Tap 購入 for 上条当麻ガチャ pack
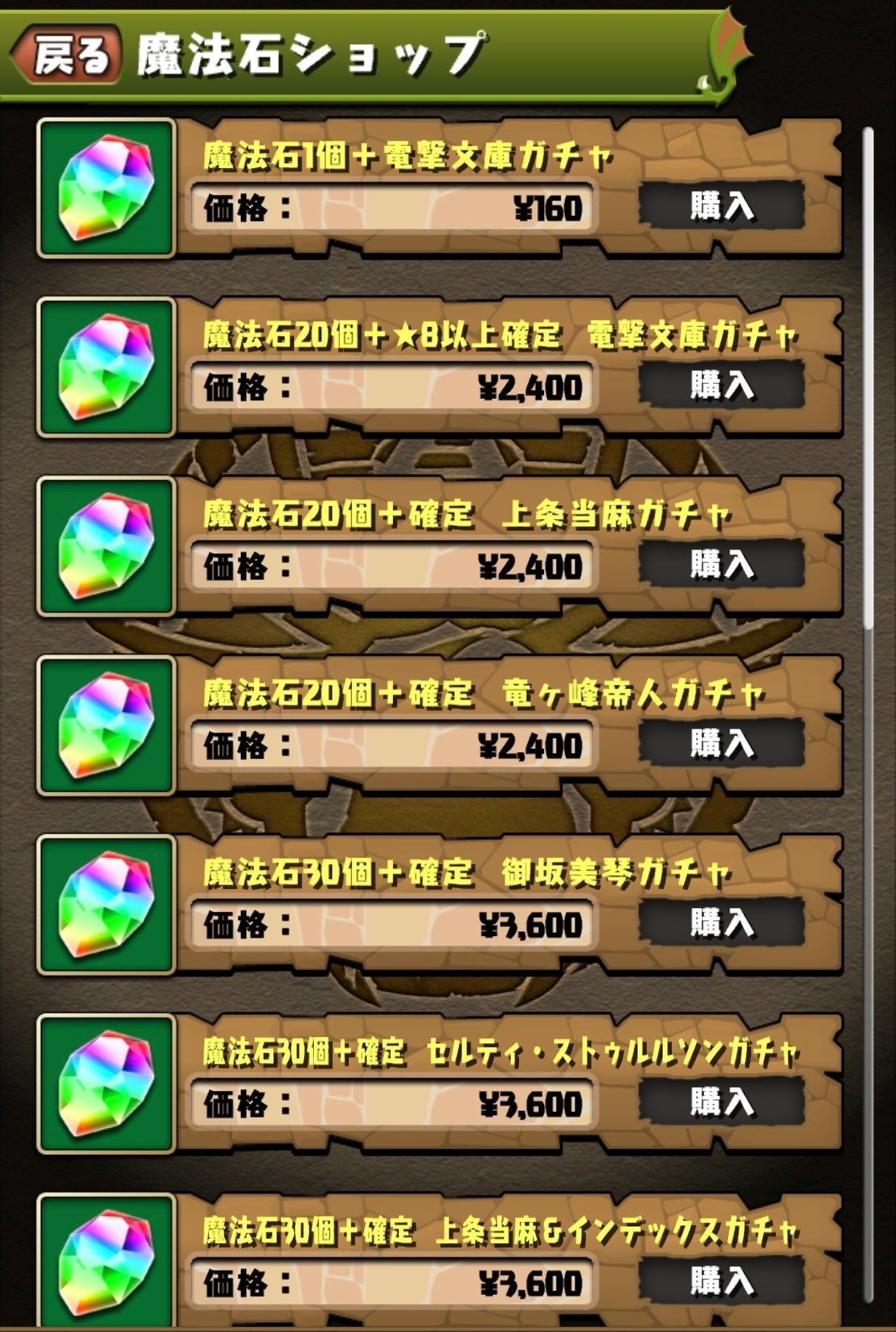This screenshot has width=896, height=1332. 721,565
